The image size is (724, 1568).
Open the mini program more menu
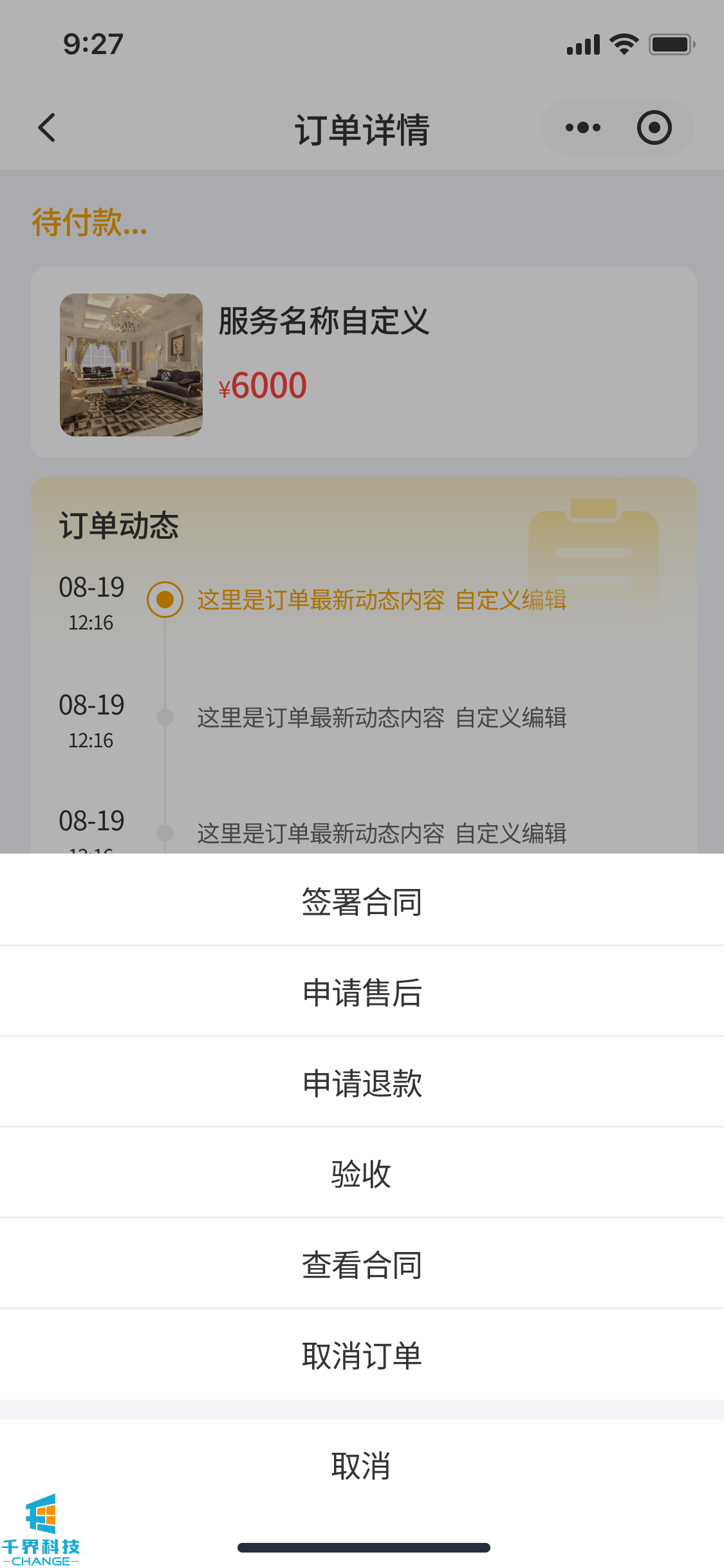pyautogui.click(x=583, y=127)
